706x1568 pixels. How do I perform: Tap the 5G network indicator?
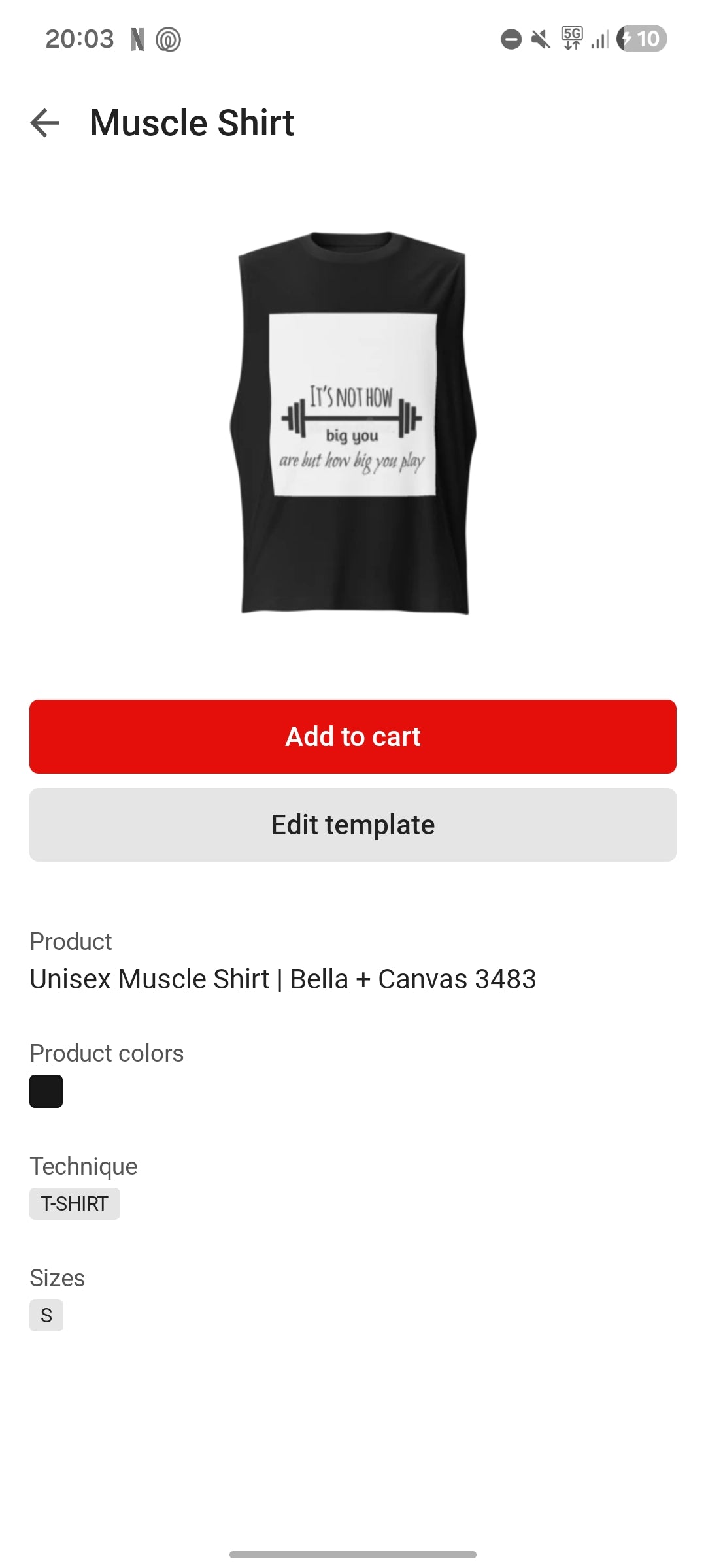point(570,39)
